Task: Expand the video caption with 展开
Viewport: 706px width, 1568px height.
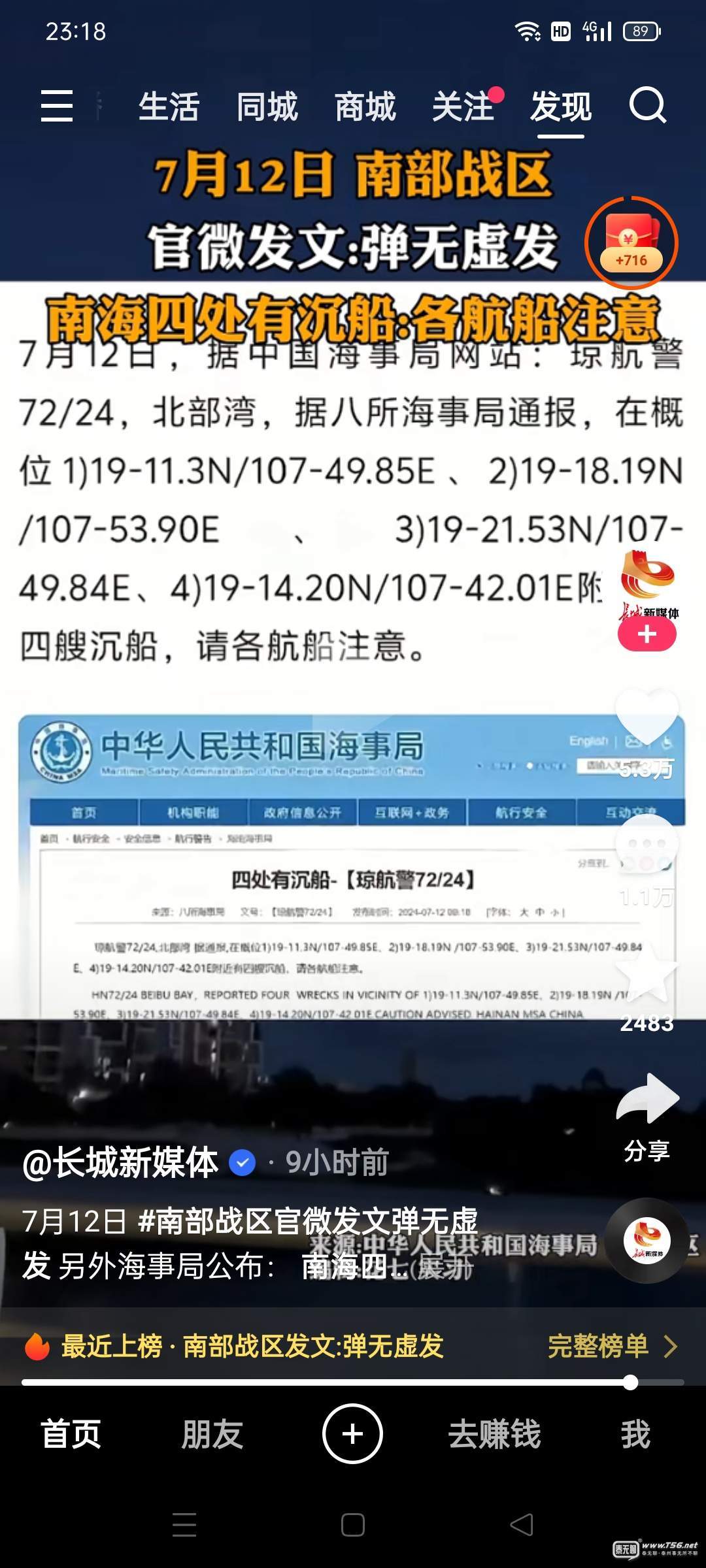Action: coord(445,1269)
